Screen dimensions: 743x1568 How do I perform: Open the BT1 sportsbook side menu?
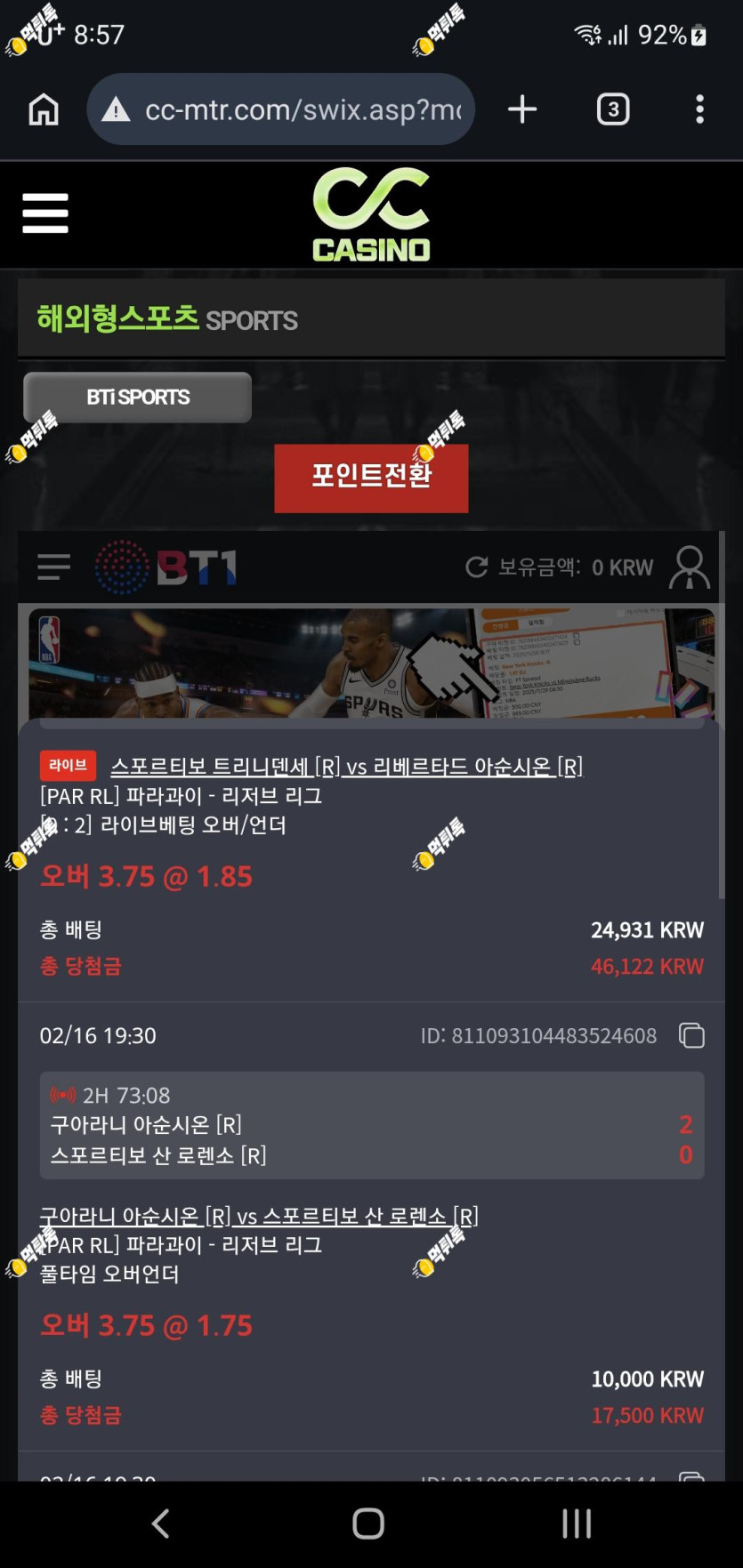tap(54, 567)
